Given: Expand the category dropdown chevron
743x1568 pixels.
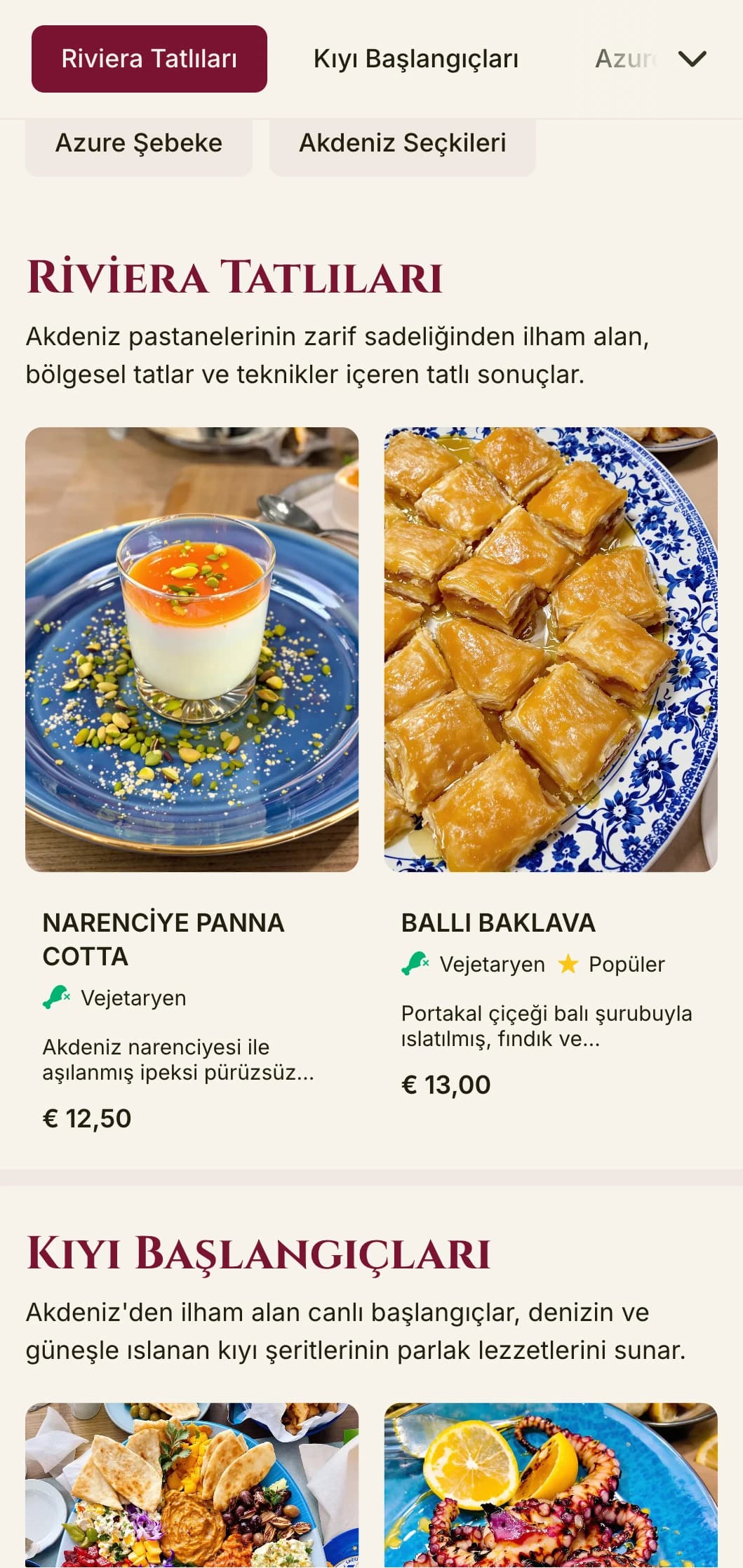Looking at the screenshot, I should click(691, 59).
